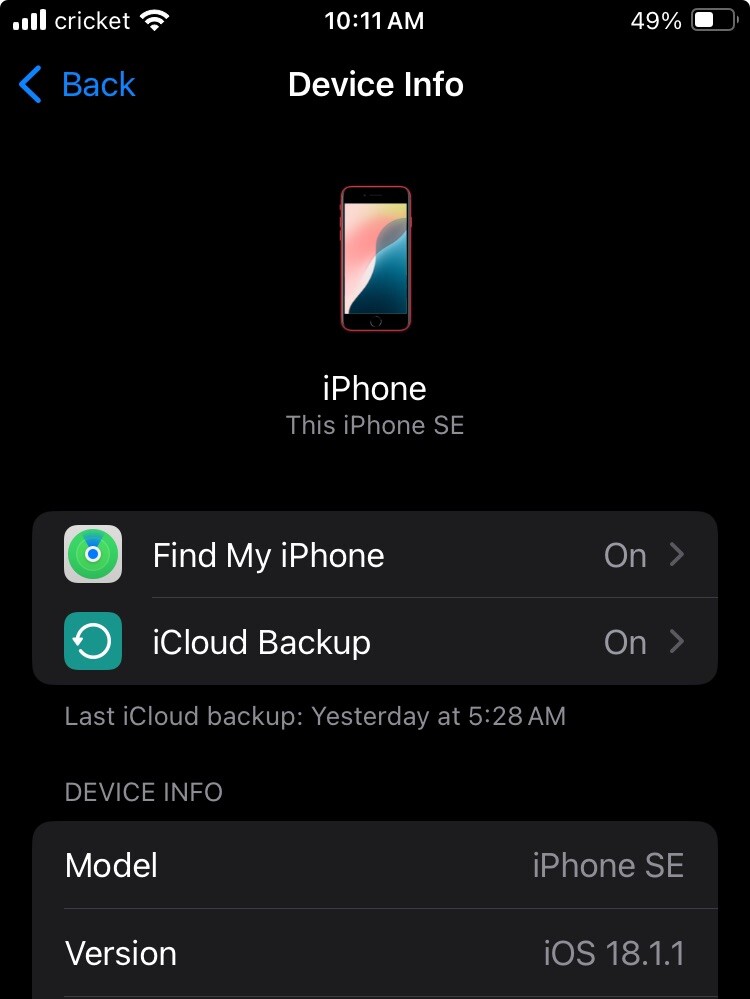The image size is (750, 999).
Task: Go back to the previous screen
Action: 77,85
